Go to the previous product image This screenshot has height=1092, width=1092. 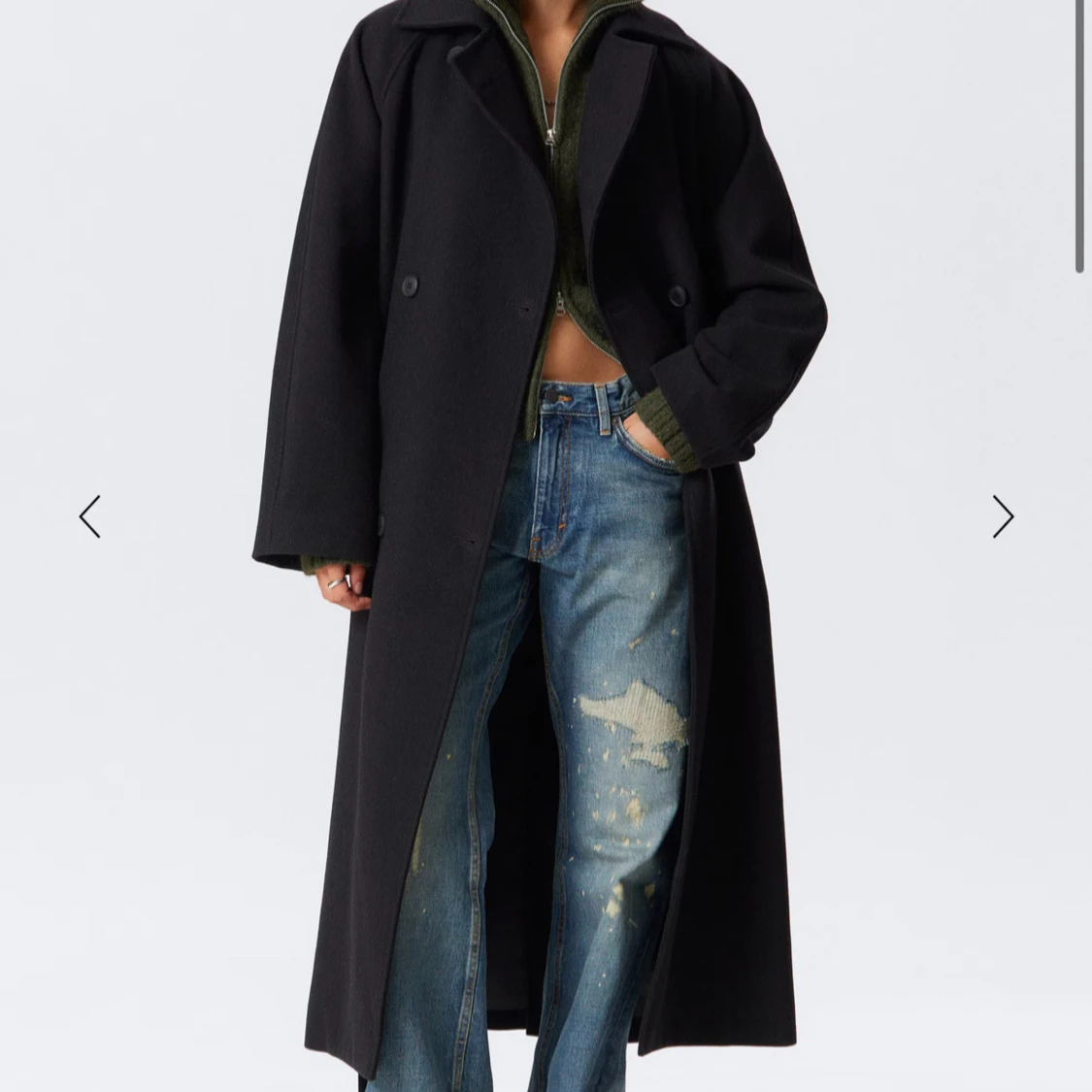[90, 516]
